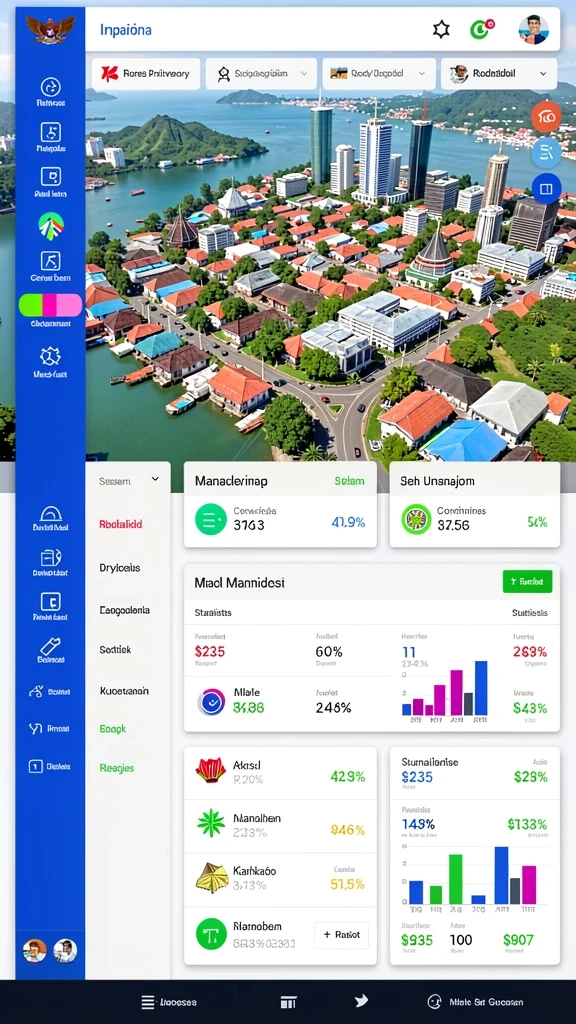Expand the Stusem selector in the side panel
The width and height of the screenshot is (576, 1024).
click(128, 481)
